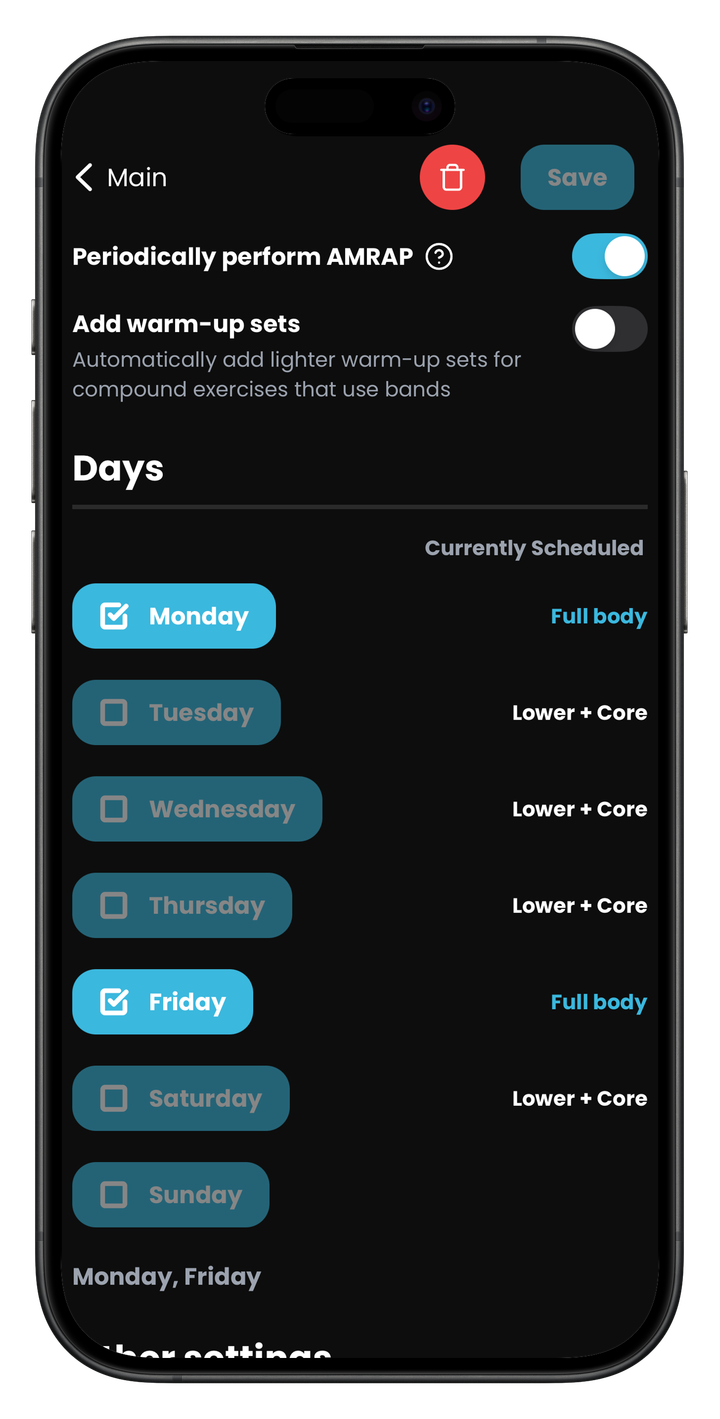
Task: Go back to Main
Action: tap(121, 178)
